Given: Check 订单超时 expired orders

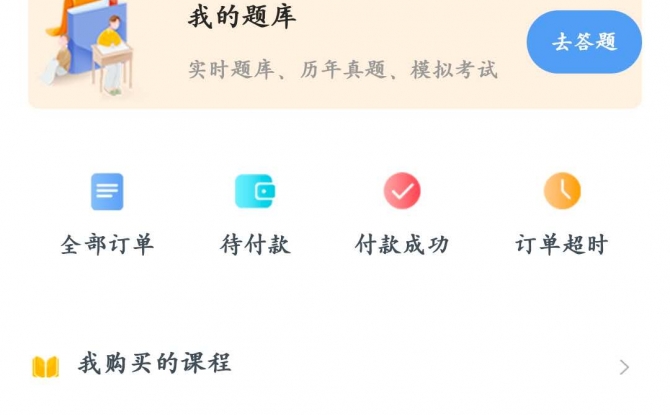Looking at the screenshot, I should point(561,212).
